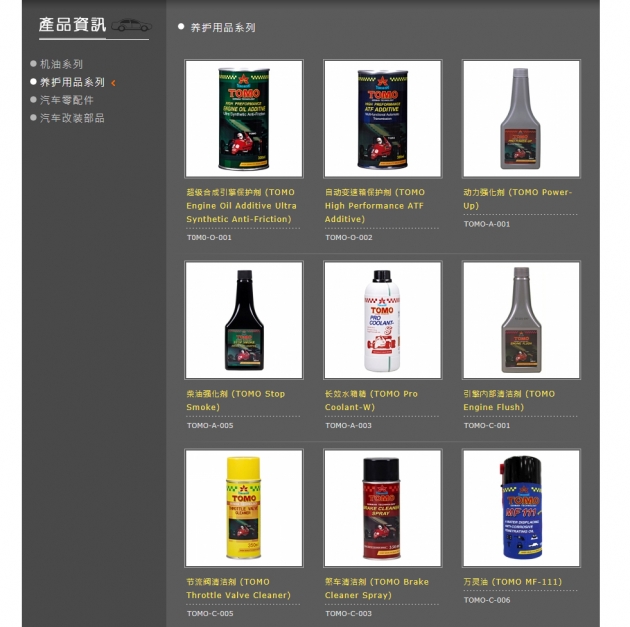View TOMO Throttle Valve Cleaner product image

coord(243,508)
